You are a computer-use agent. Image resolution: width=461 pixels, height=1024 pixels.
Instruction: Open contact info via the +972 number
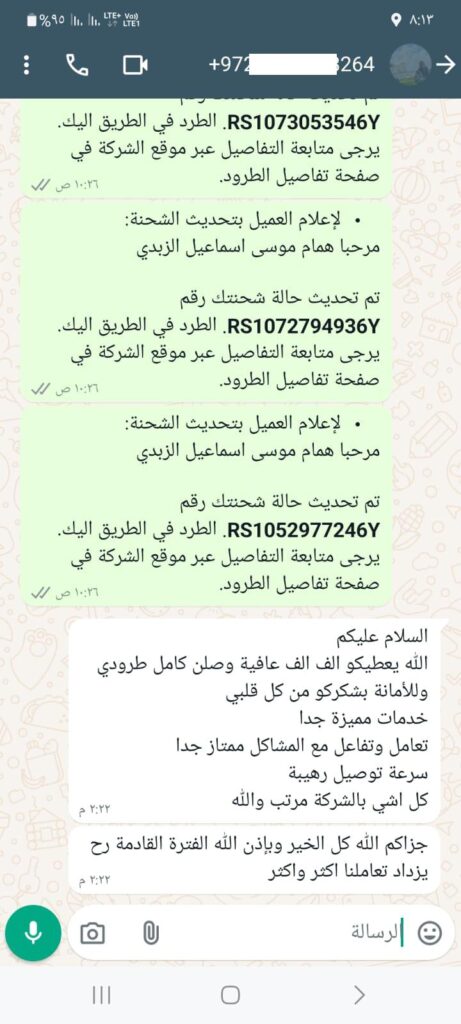[x=292, y=65]
